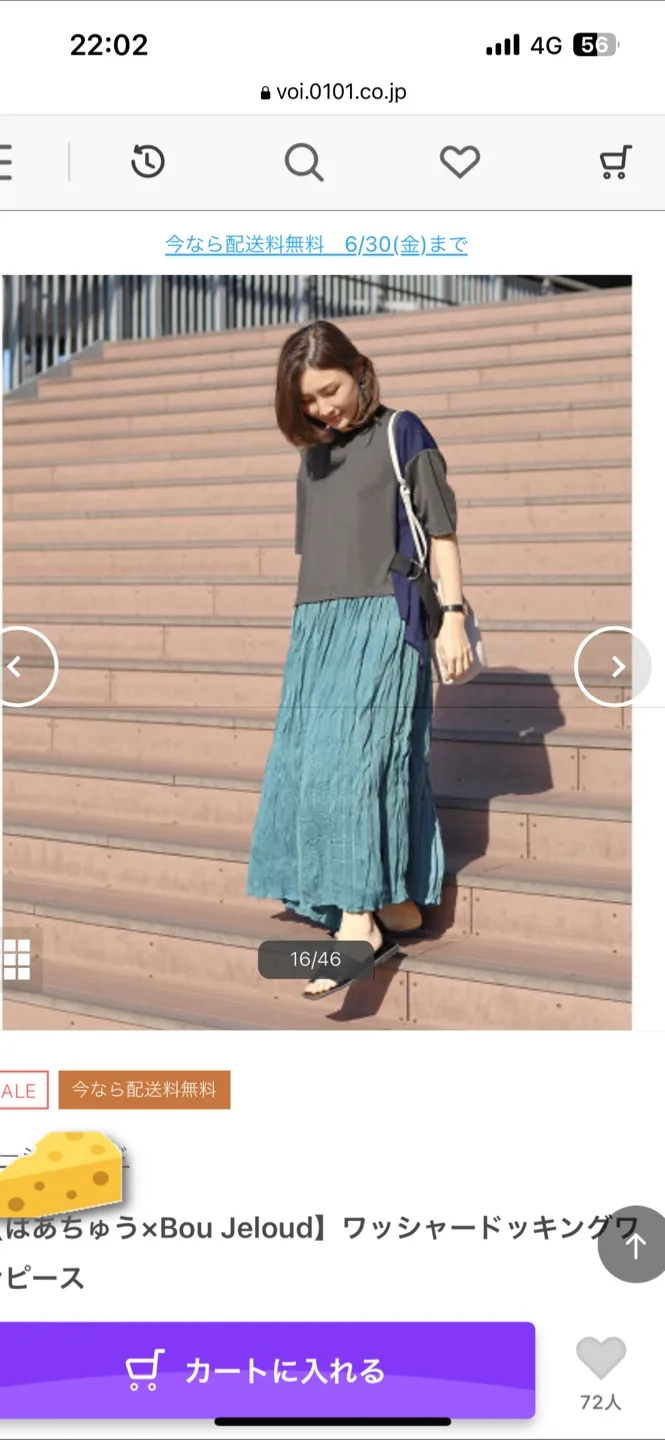Open the free shipping until 6/30 link
The image size is (665, 1440).
pyautogui.click(x=316, y=245)
